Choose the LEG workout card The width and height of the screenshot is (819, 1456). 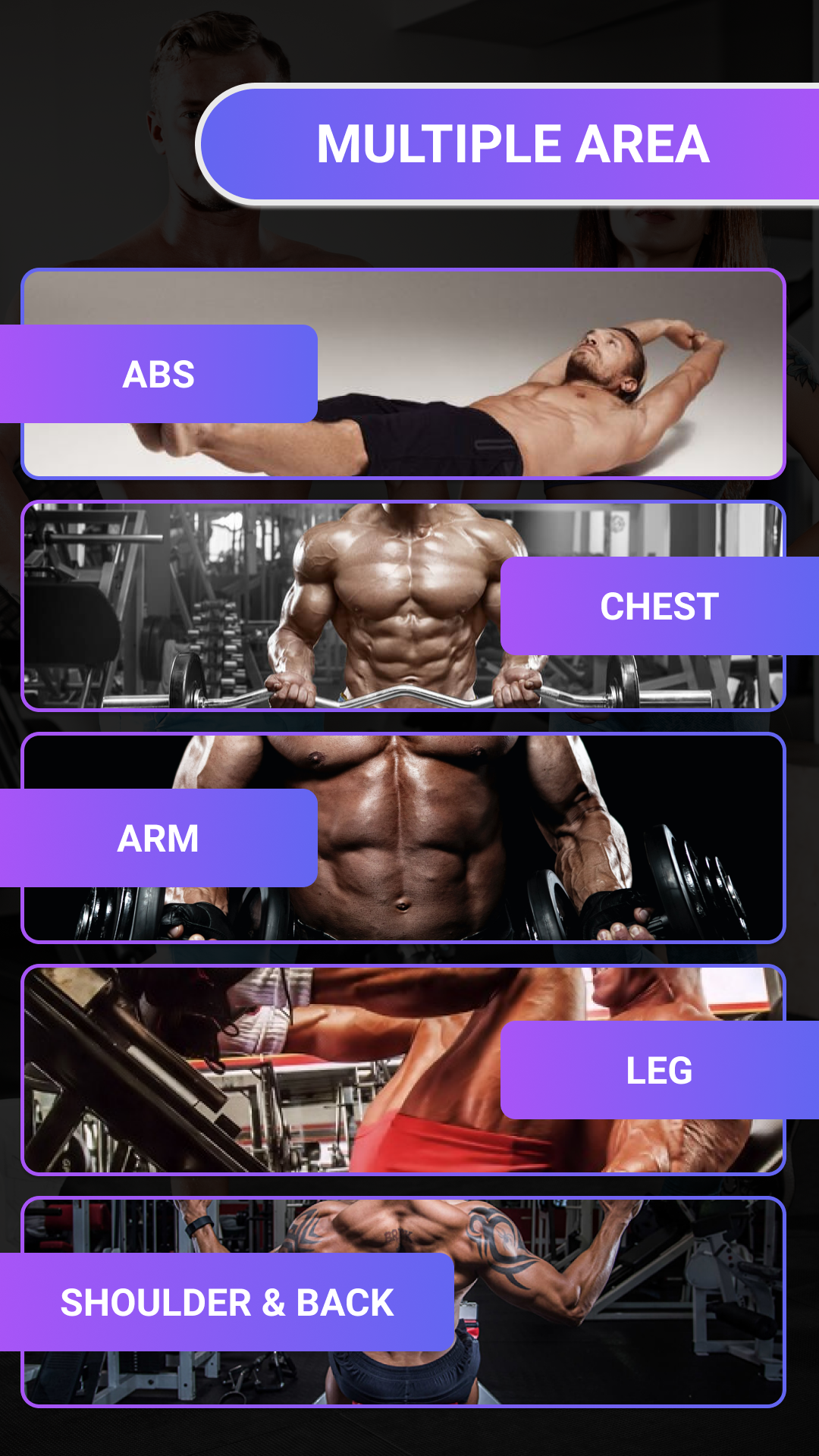(x=403, y=1070)
